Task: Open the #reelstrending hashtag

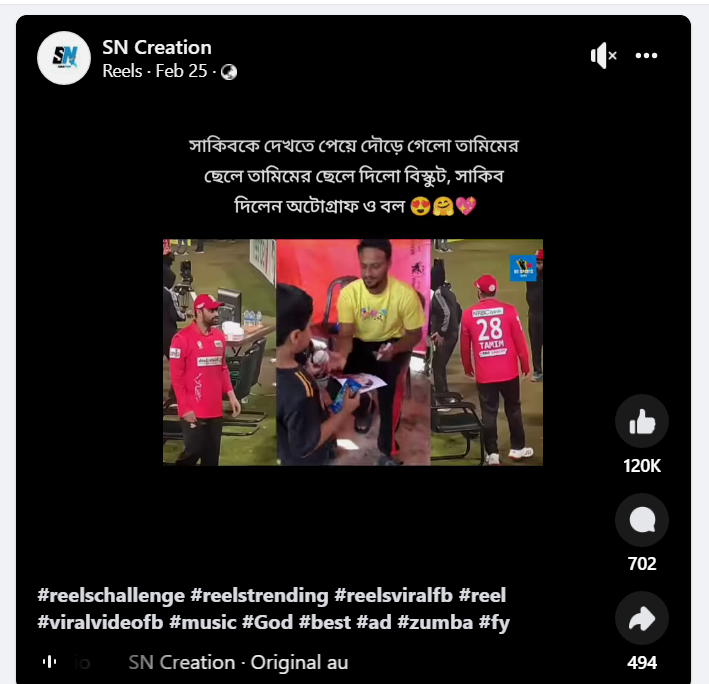Action: 259,595
